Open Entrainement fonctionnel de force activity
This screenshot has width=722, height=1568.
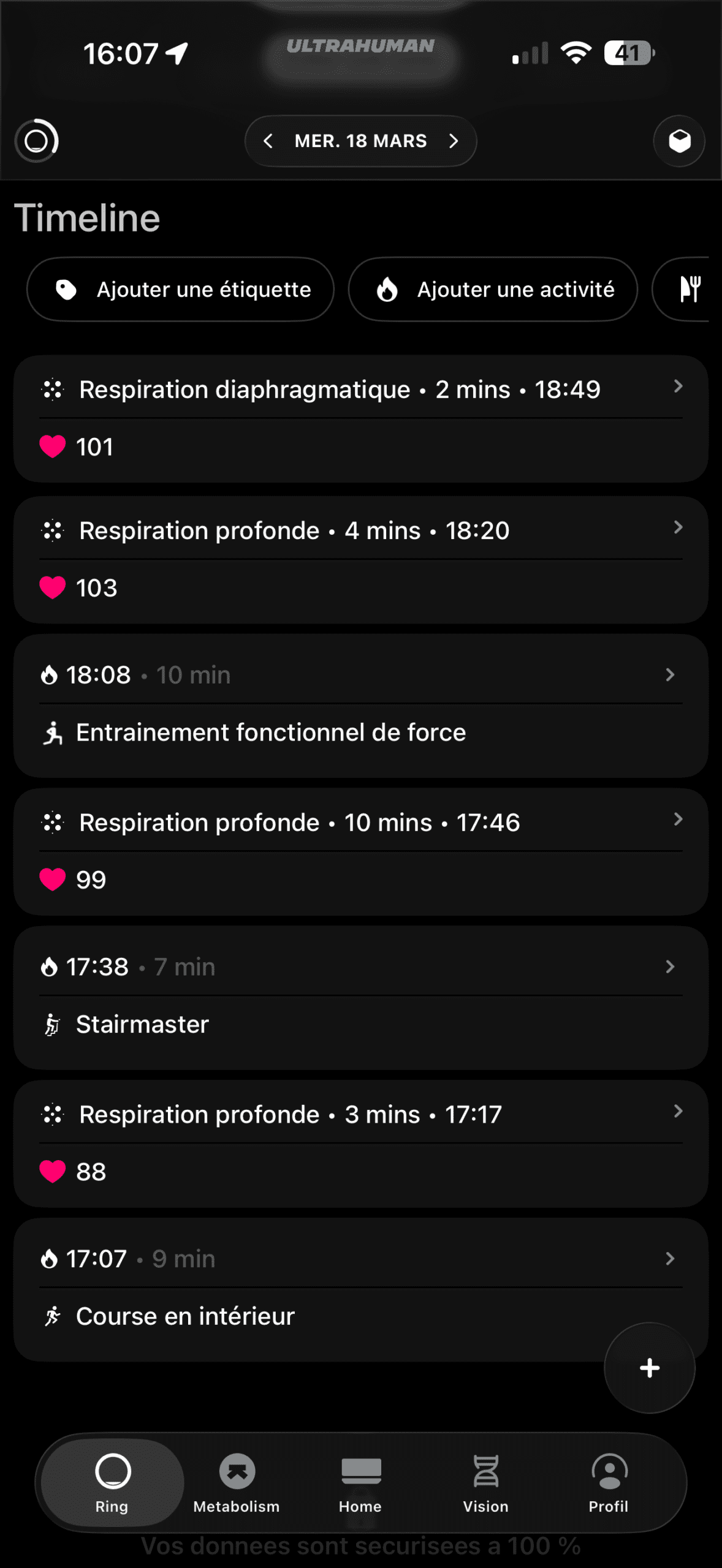click(x=360, y=706)
